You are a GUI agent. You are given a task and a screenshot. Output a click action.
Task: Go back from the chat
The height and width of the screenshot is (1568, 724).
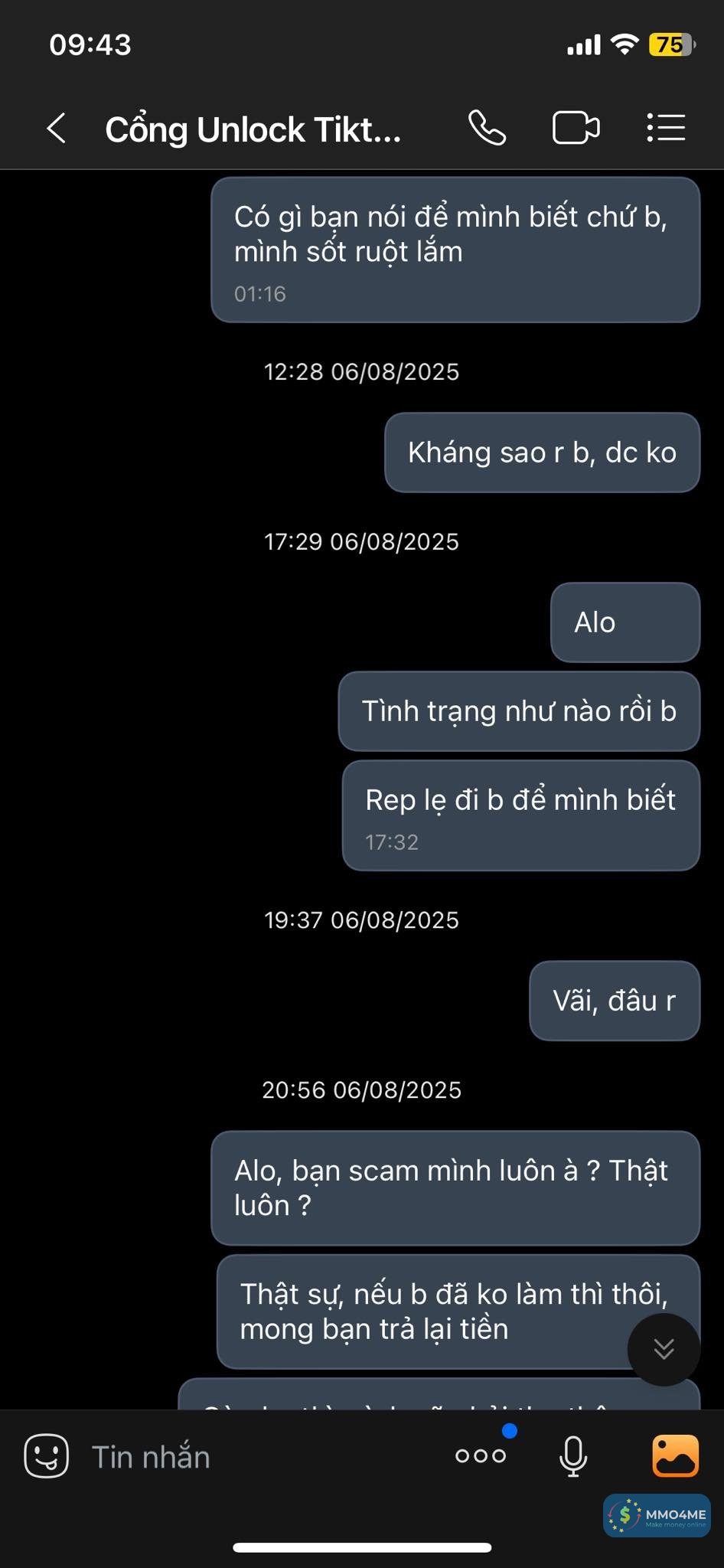click(57, 128)
